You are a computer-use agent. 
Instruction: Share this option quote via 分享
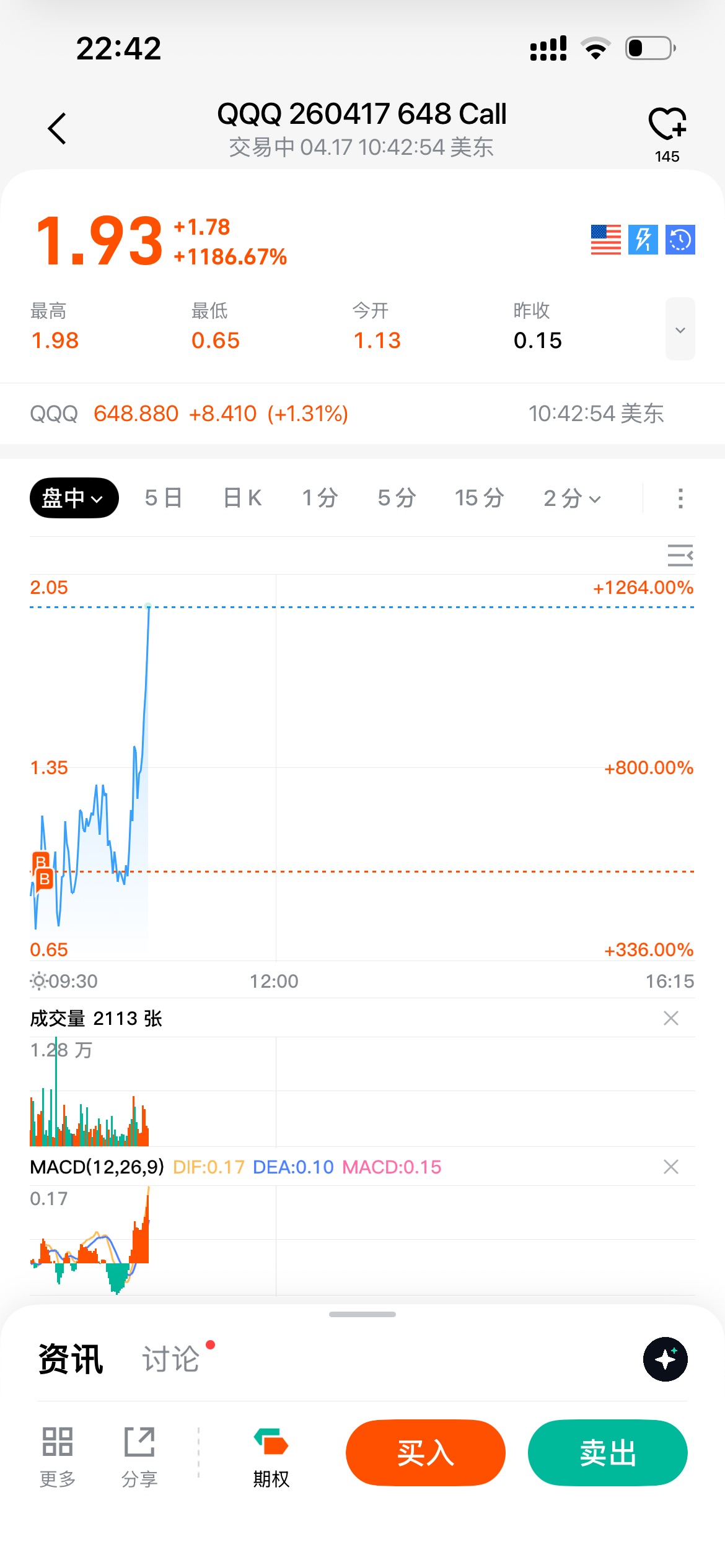click(139, 1455)
